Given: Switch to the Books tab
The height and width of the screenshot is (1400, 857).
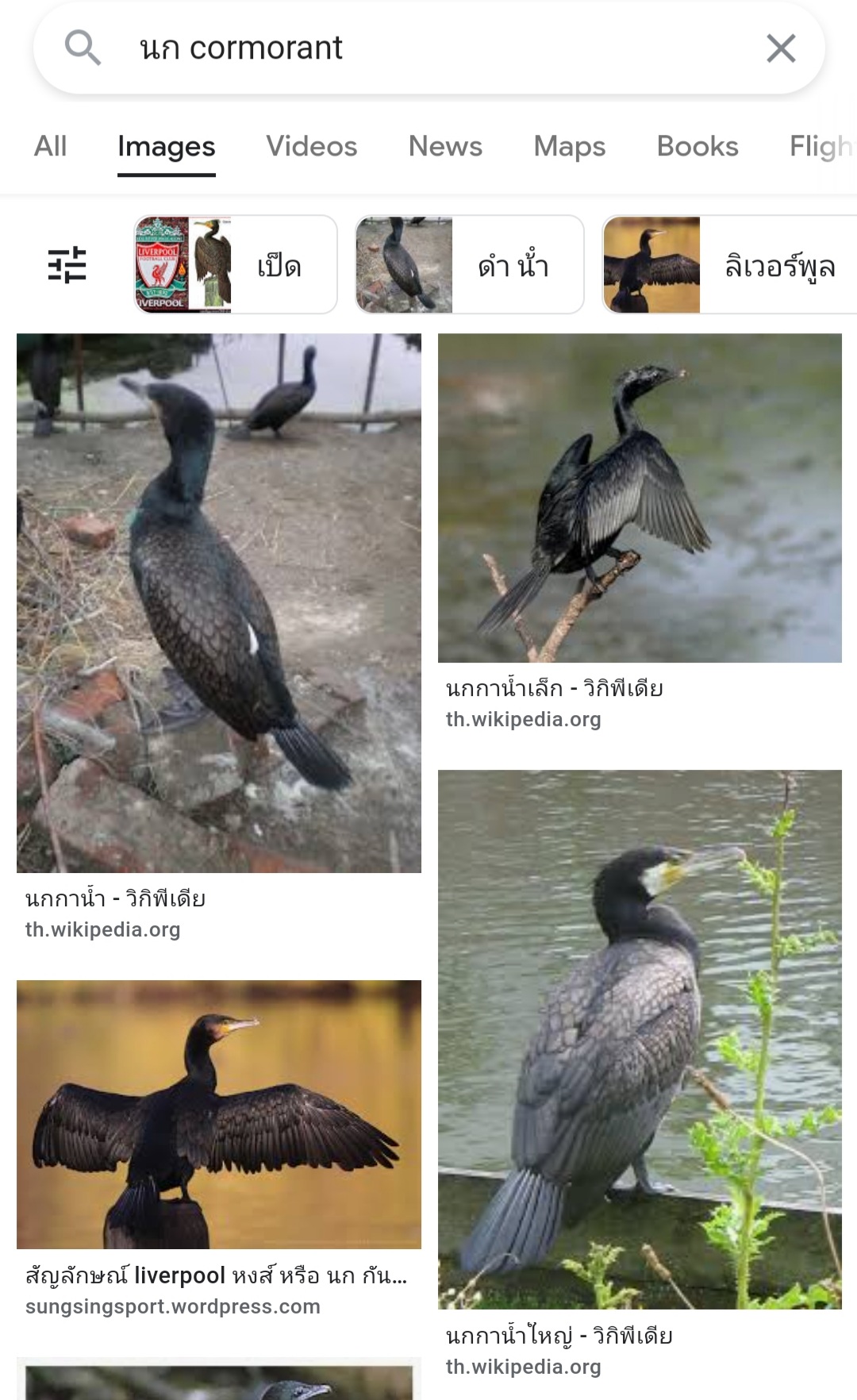Looking at the screenshot, I should pyautogui.click(x=697, y=146).
